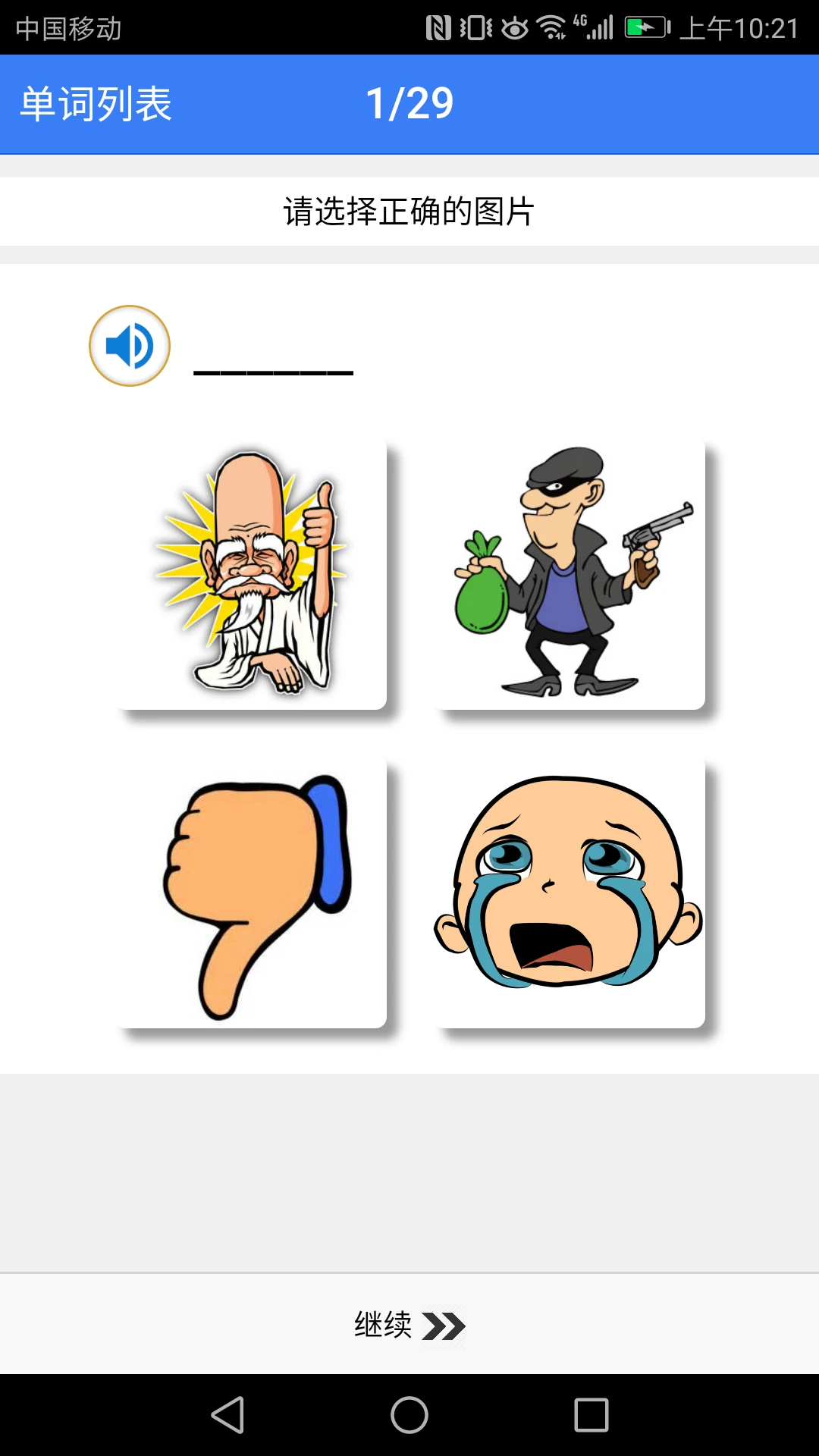
Task: Tap 继续 to continue to next question
Action: [x=409, y=1325]
